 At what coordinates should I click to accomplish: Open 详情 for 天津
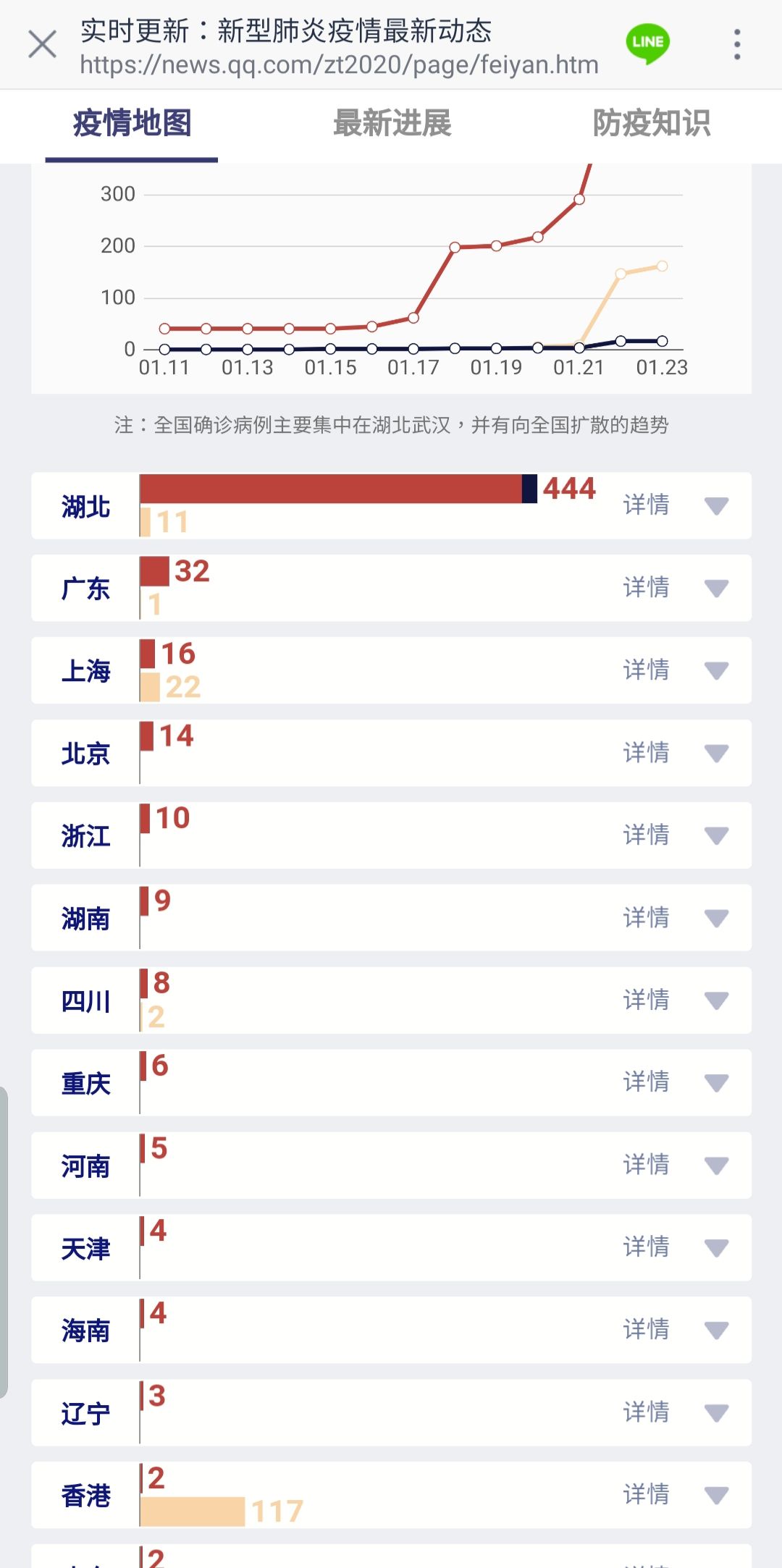[x=646, y=1247]
